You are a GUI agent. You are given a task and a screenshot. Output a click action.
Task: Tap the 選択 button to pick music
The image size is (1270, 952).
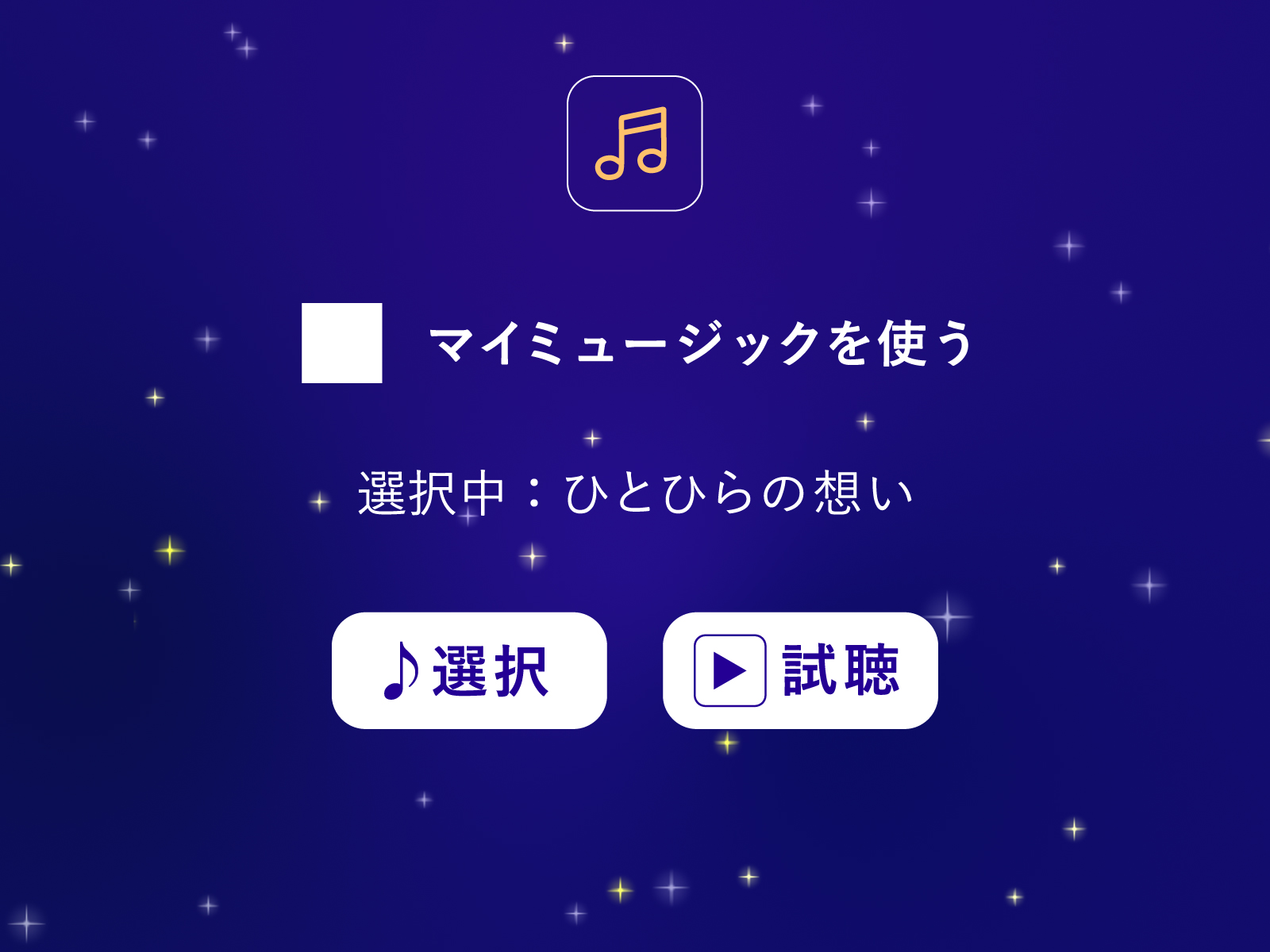tap(469, 670)
